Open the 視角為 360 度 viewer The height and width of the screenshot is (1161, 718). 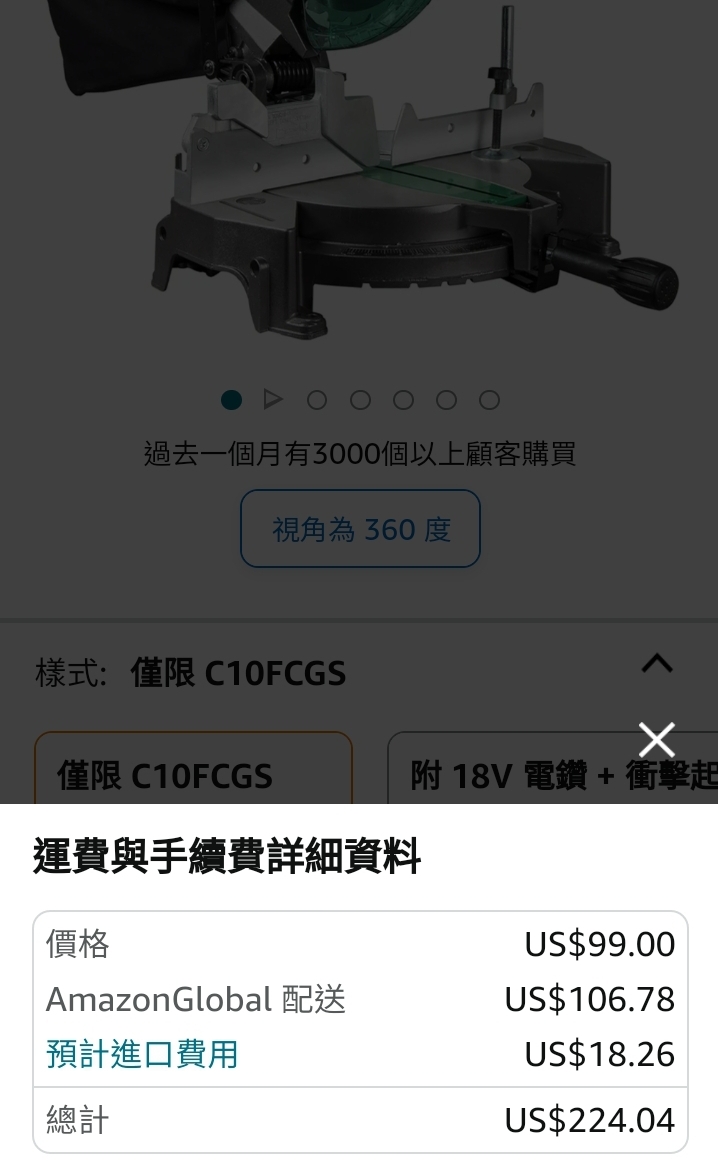pos(360,528)
